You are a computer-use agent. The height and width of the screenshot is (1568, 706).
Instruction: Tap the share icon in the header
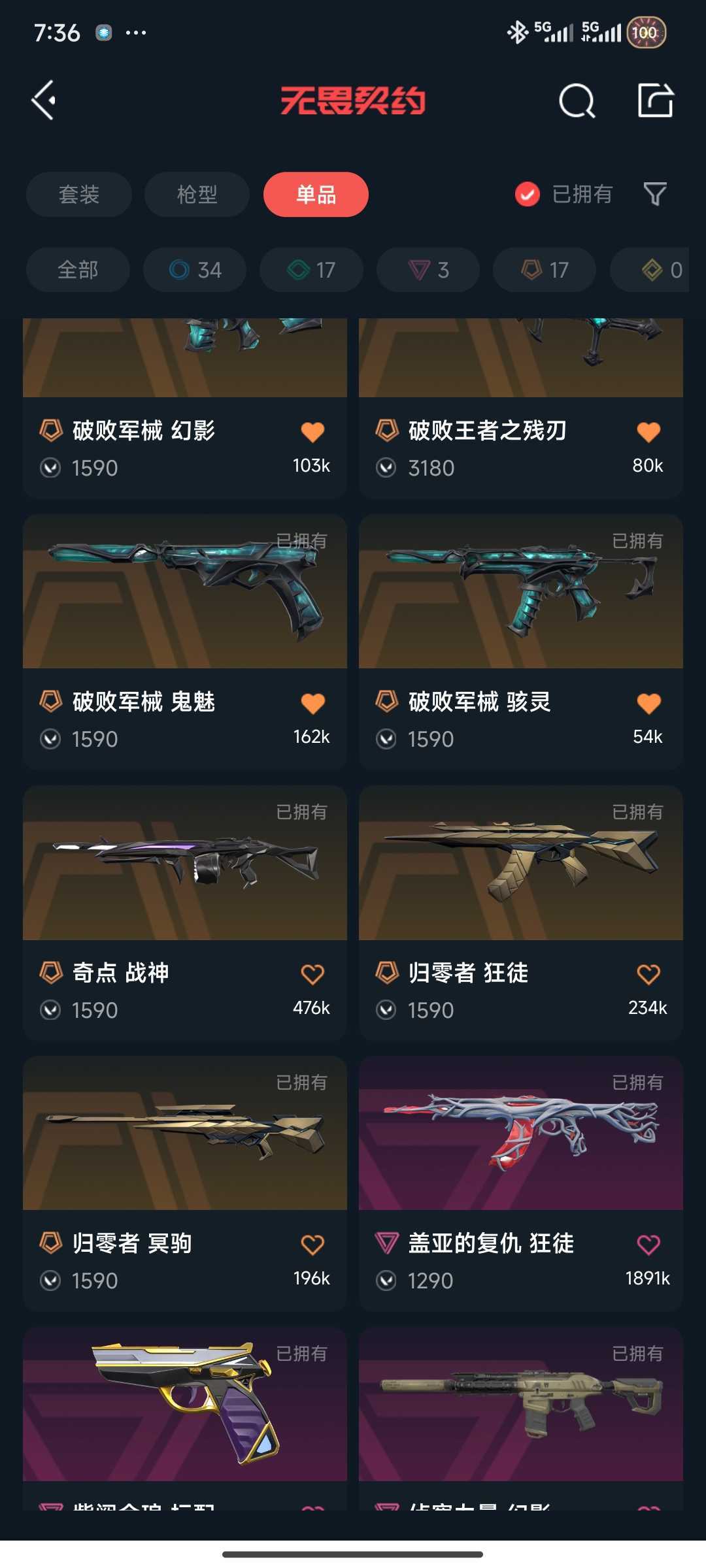click(655, 101)
